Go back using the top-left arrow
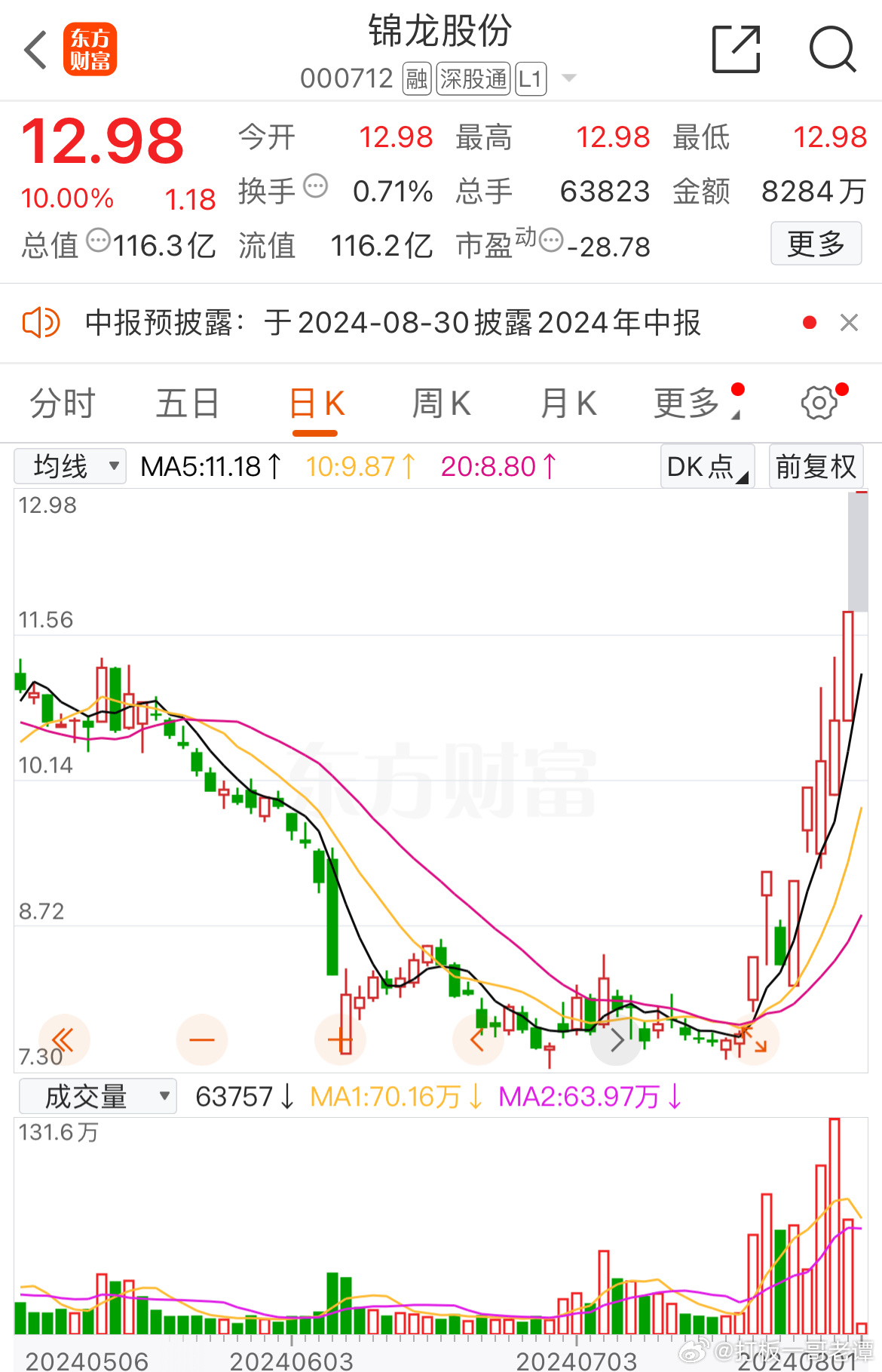 35,51
